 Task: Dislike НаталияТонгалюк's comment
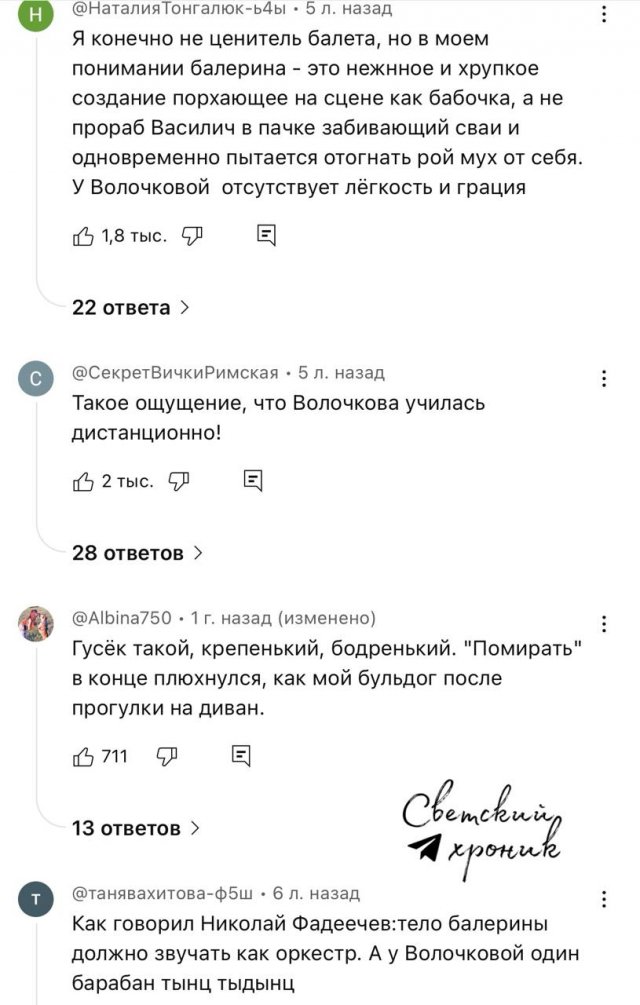[191, 236]
